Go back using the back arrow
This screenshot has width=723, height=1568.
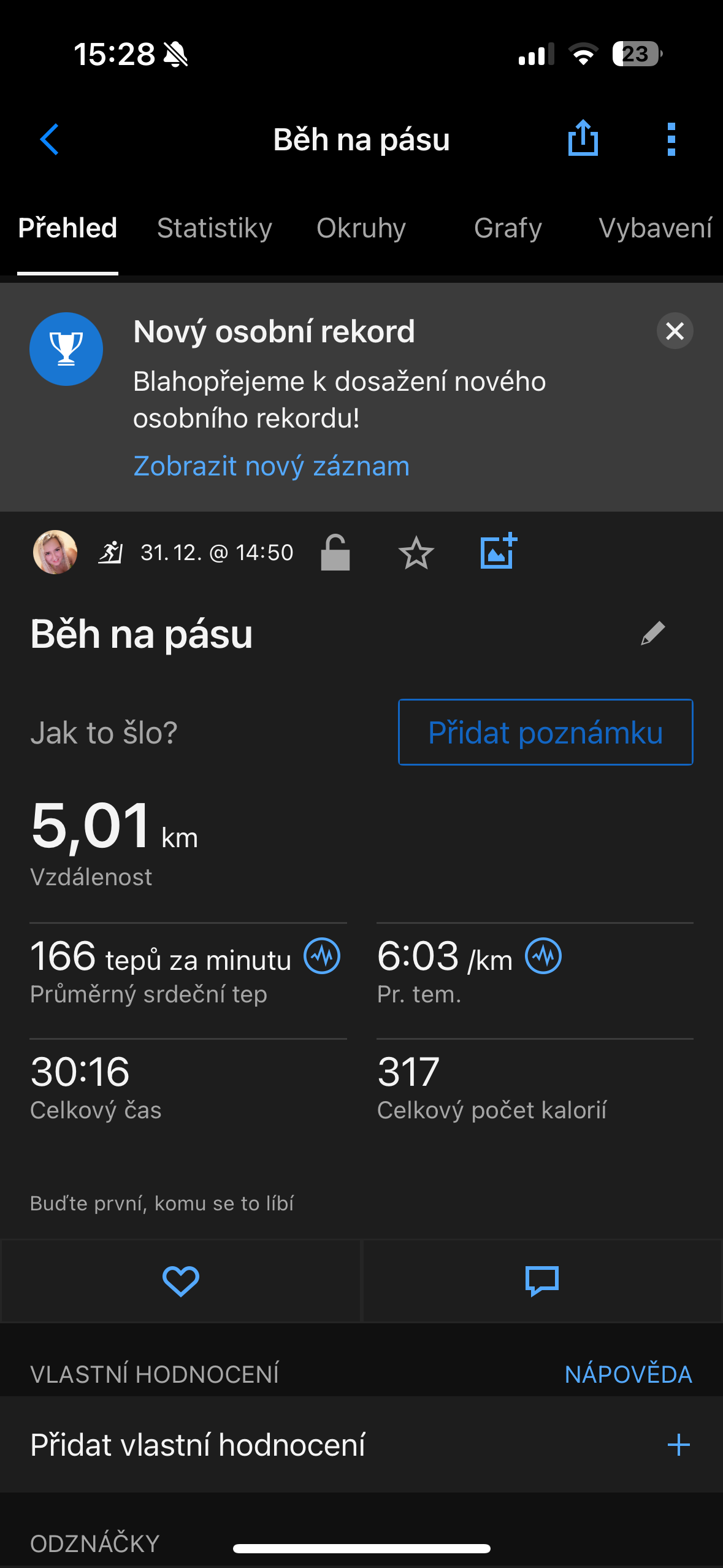click(50, 140)
